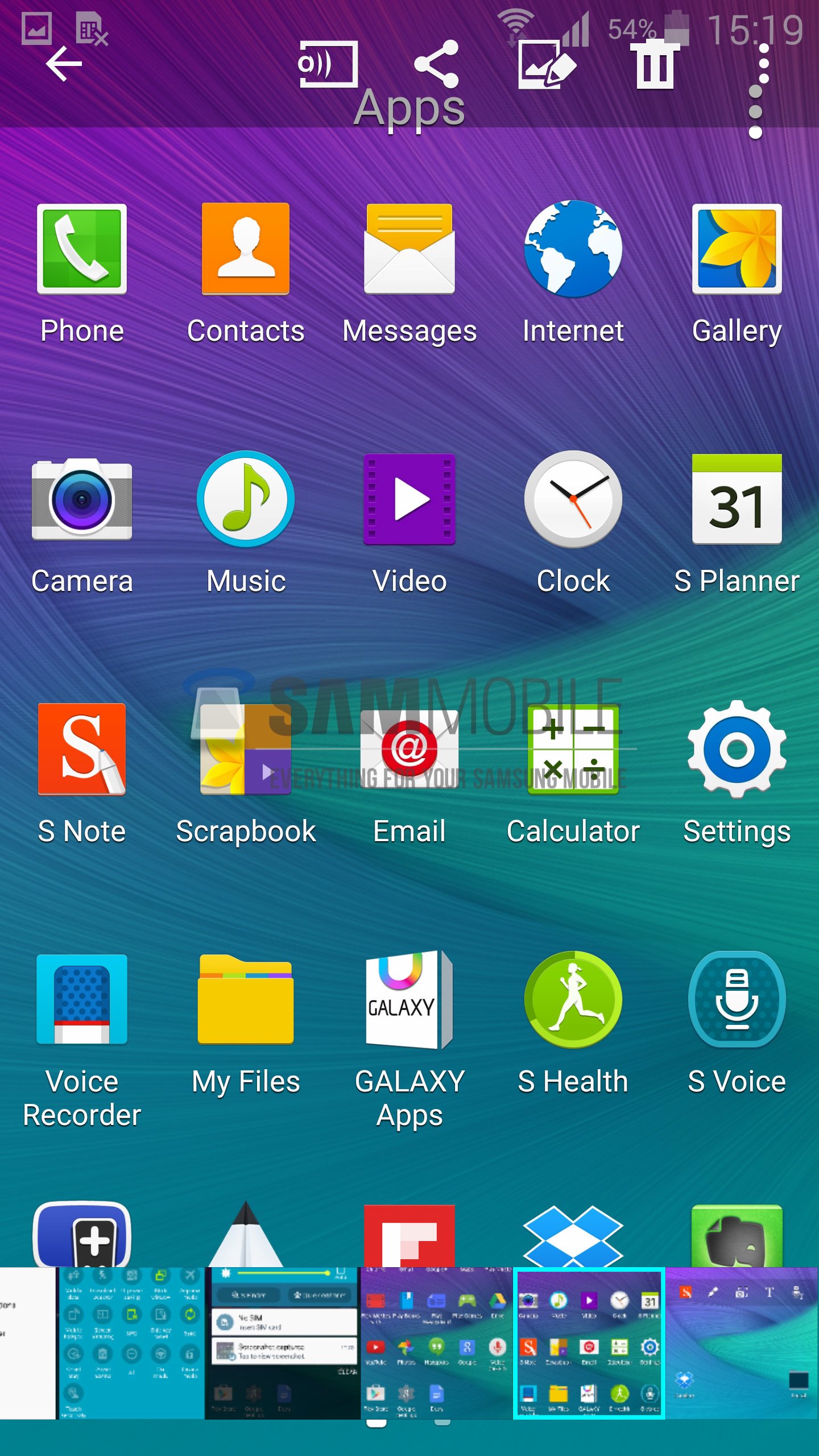819x1456 pixels.
Task: Open the last filmstrip thumbnail showing the home screen
Action: pyautogui.click(x=742, y=1343)
